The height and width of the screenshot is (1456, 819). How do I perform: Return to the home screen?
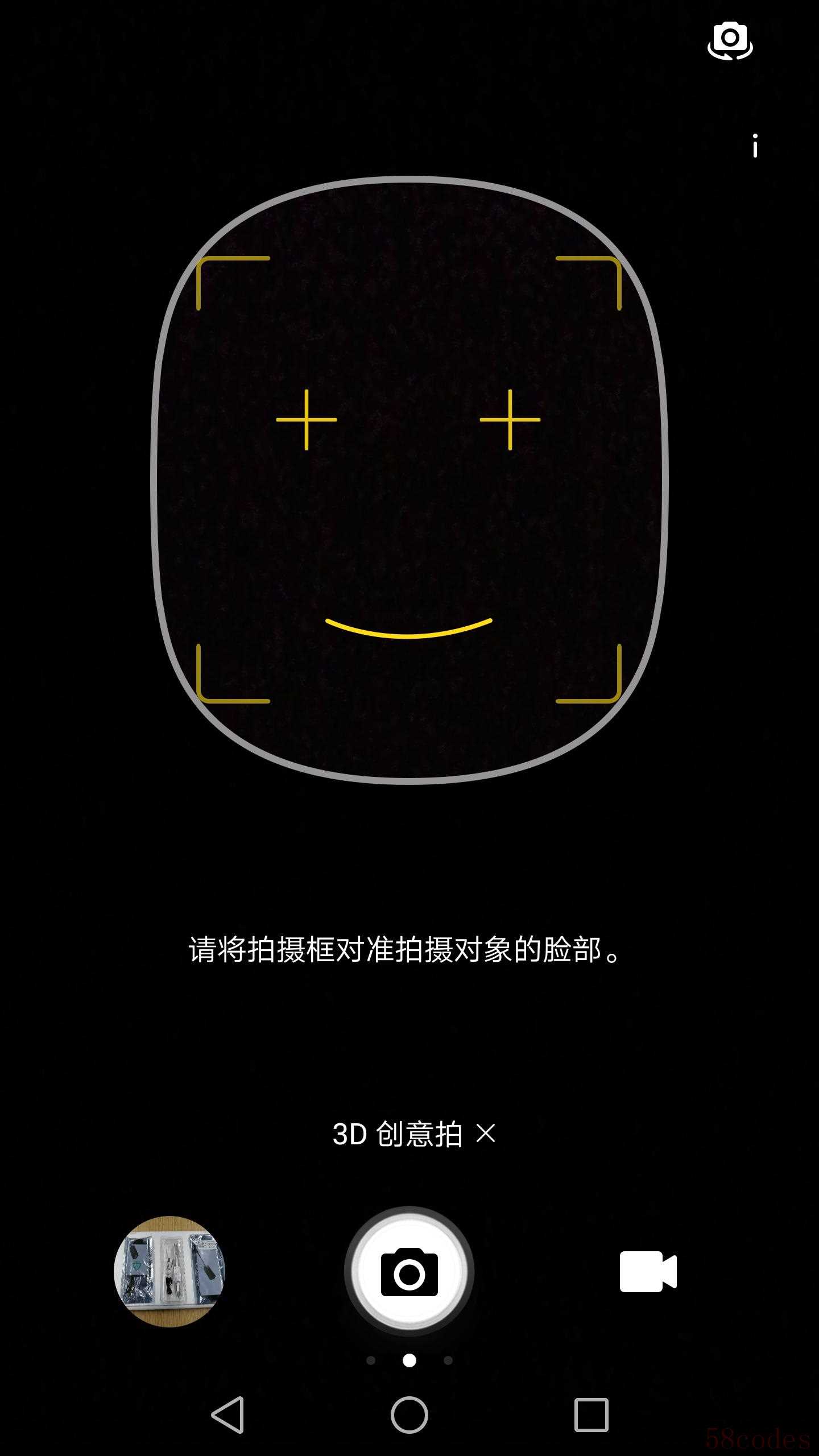coord(409,1414)
